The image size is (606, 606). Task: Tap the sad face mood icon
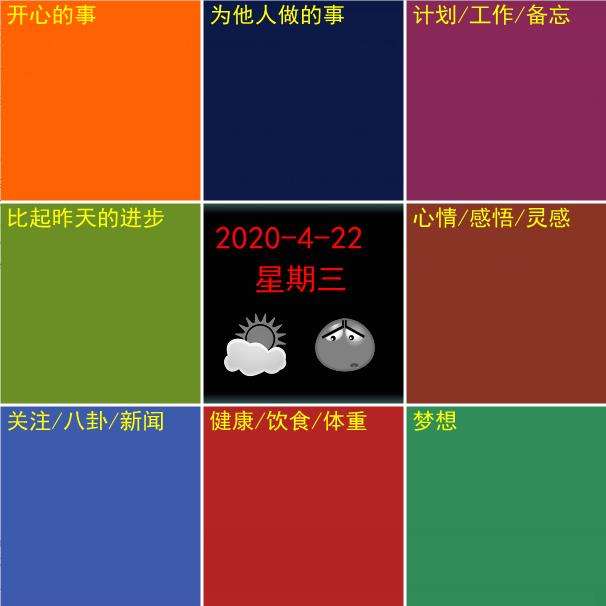(x=344, y=344)
